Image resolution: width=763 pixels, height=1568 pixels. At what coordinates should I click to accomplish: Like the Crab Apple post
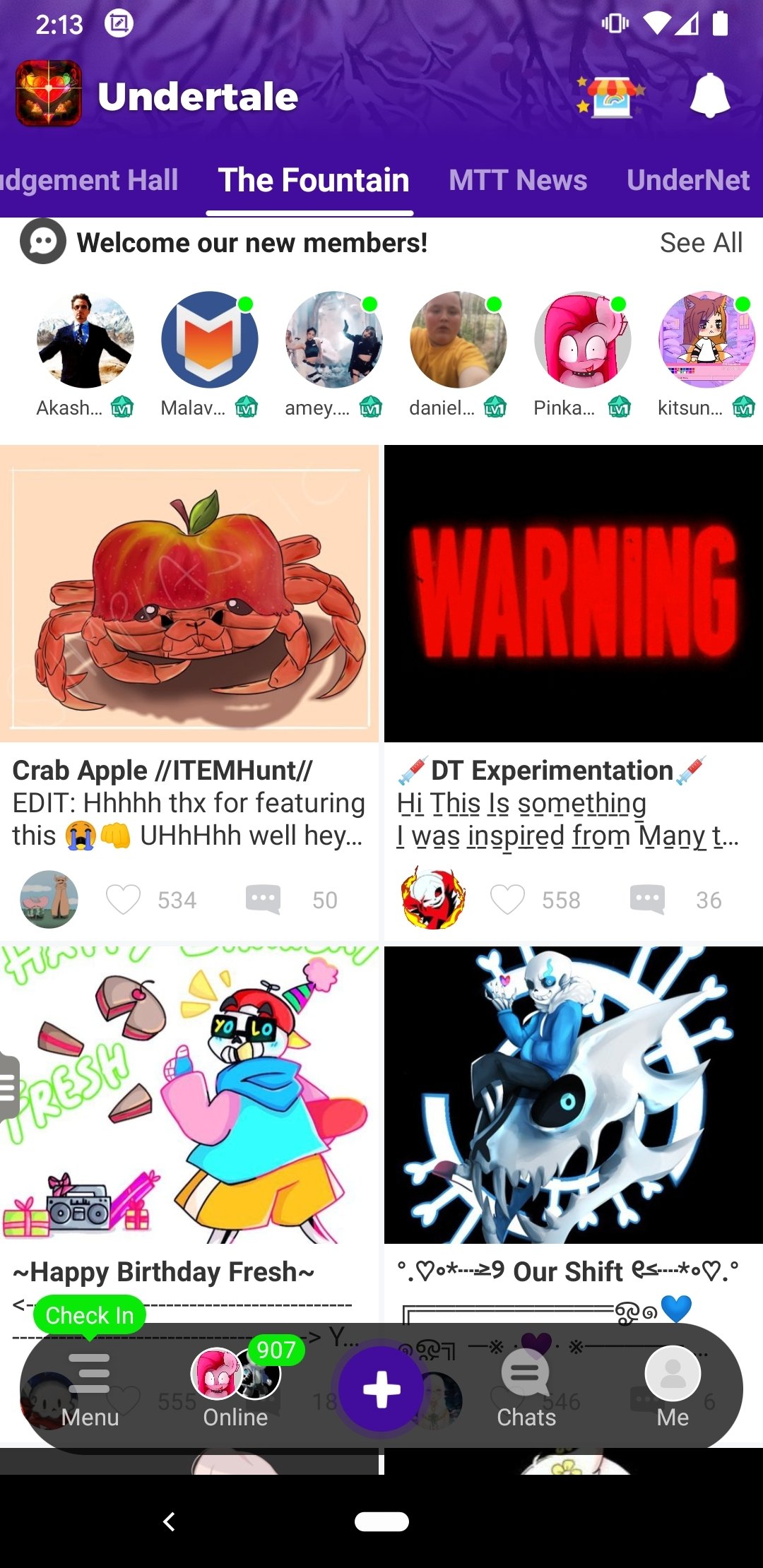pyautogui.click(x=124, y=900)
